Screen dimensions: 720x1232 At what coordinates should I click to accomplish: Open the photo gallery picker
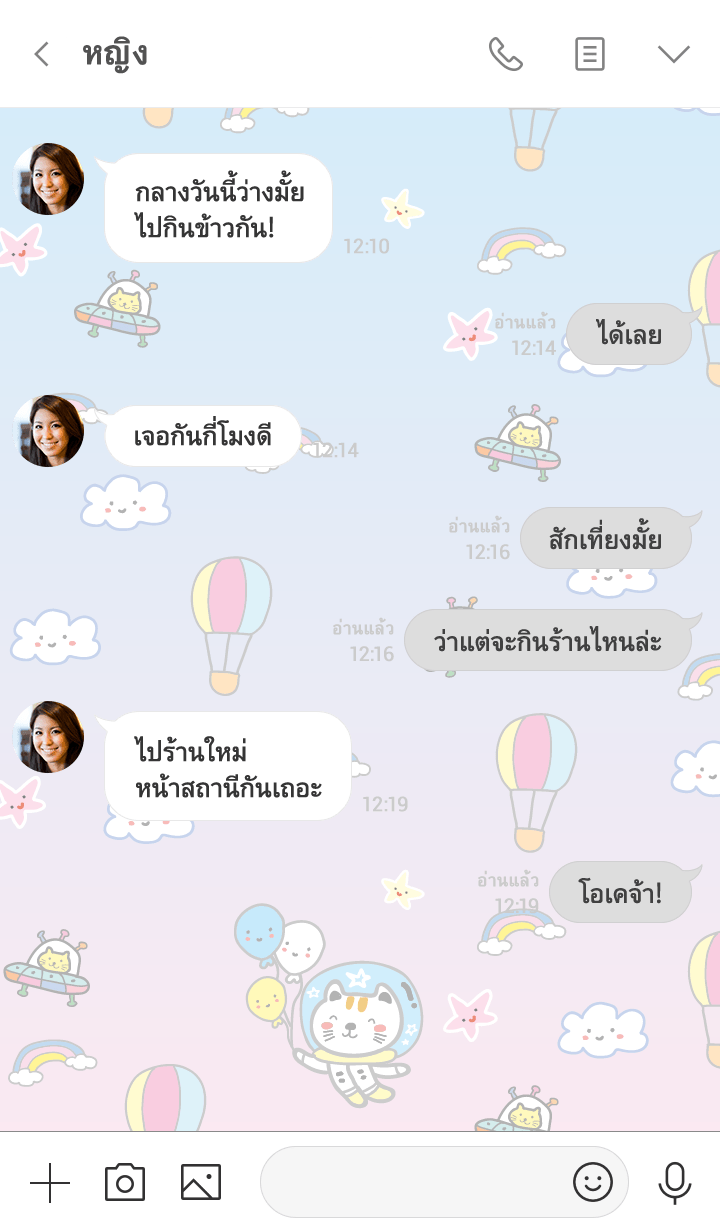pos(201,1183)
